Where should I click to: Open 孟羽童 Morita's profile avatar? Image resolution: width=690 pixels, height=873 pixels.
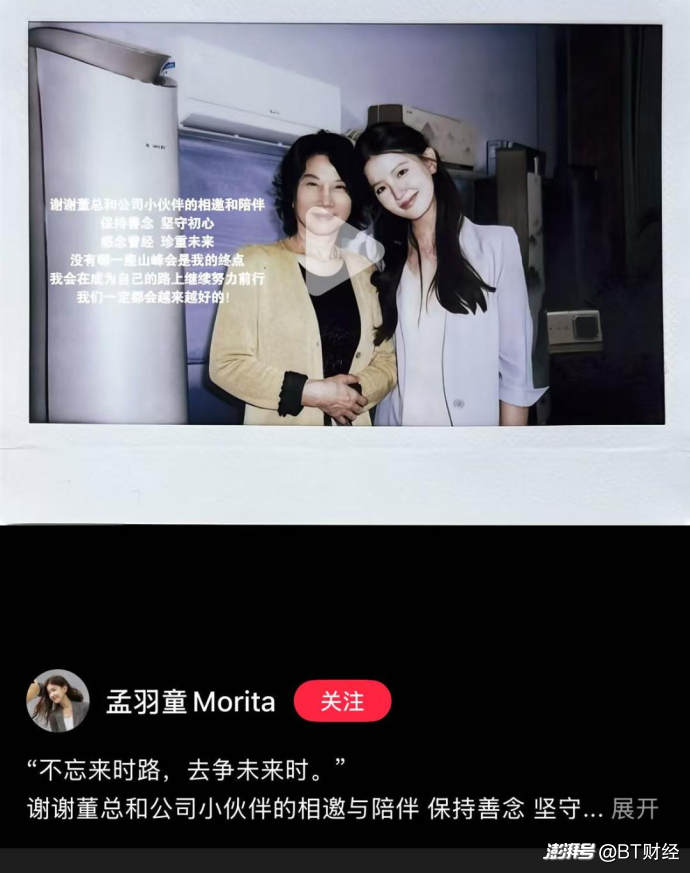click(57, 701)
